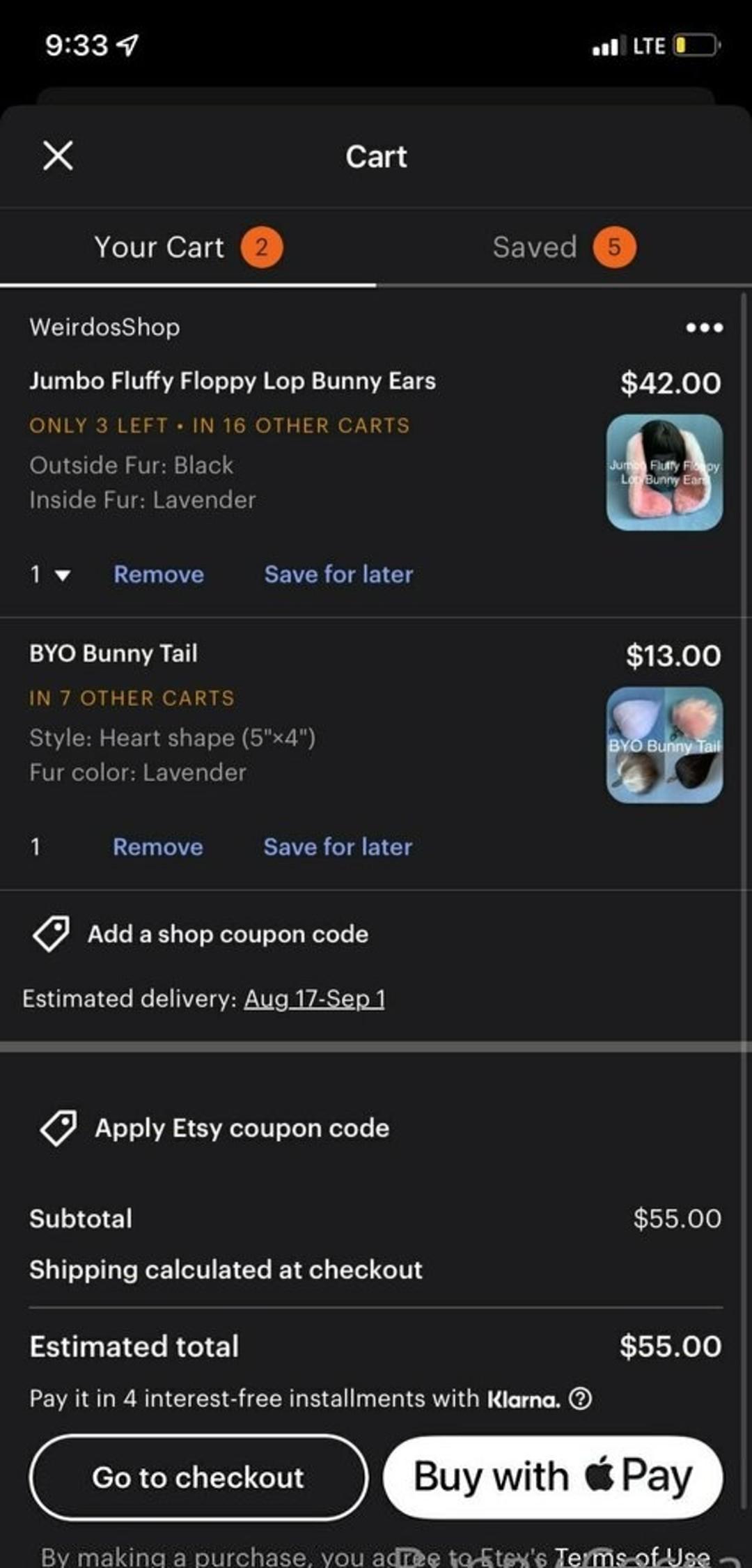Buy with Apple Pay
The height and width of the screenshot is (1568, 752).
[553, 1477]
